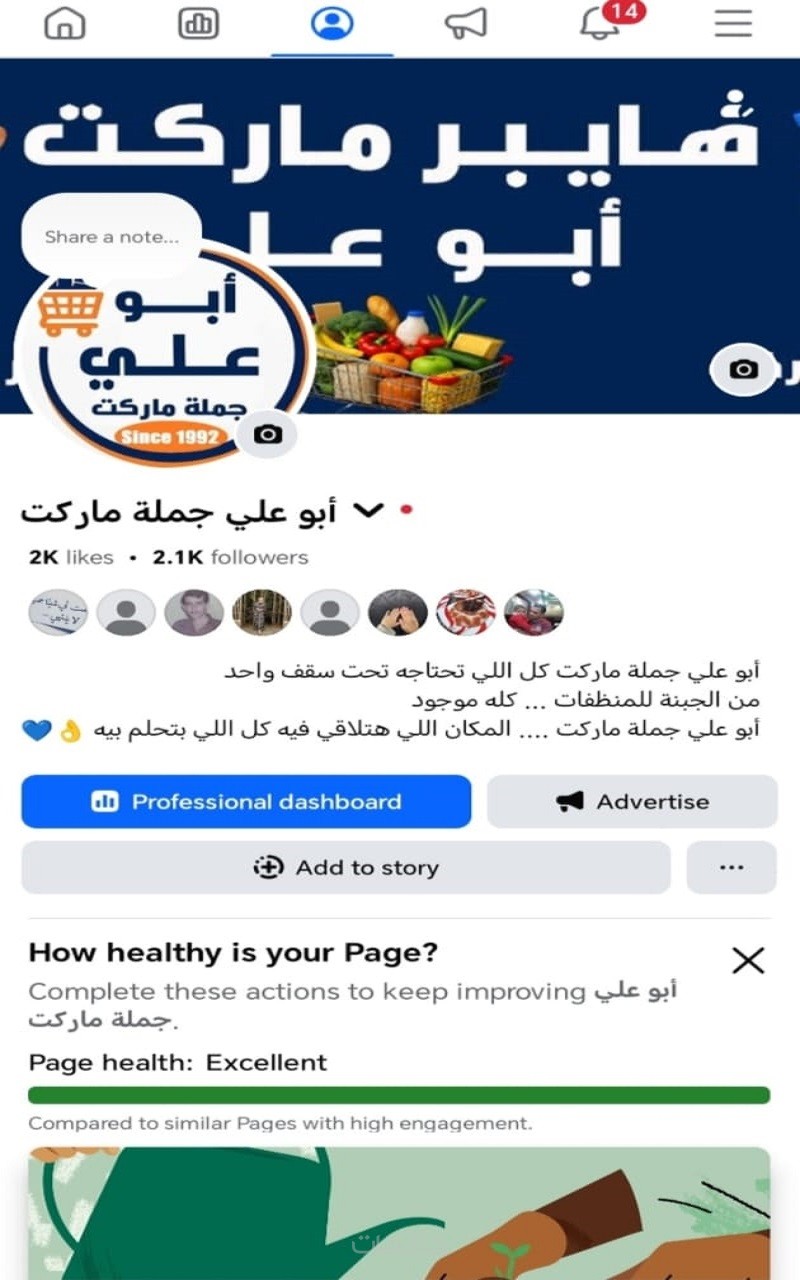Change the profile picture via camera icon
Screen dimensions: 800x1280
(267, 434)
